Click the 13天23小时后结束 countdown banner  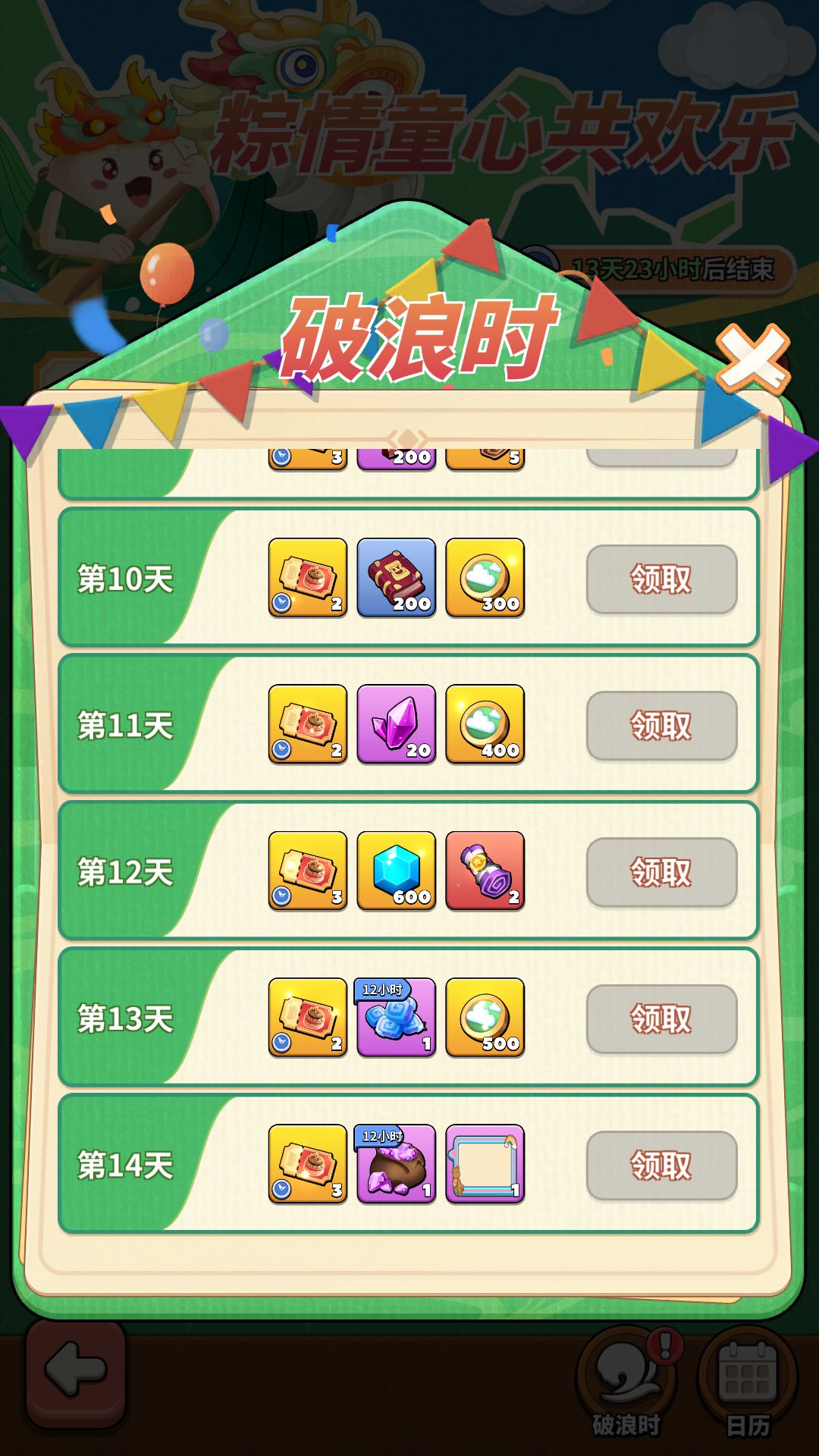click(x=675, y=267)
